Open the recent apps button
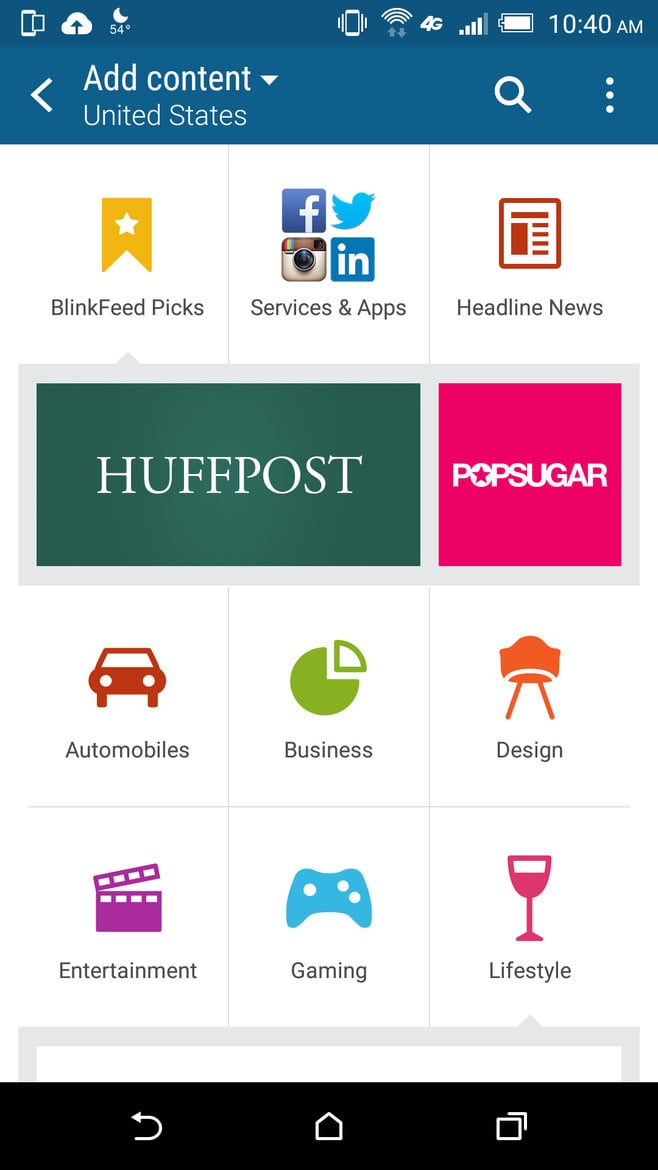 tap(511, 1127)
